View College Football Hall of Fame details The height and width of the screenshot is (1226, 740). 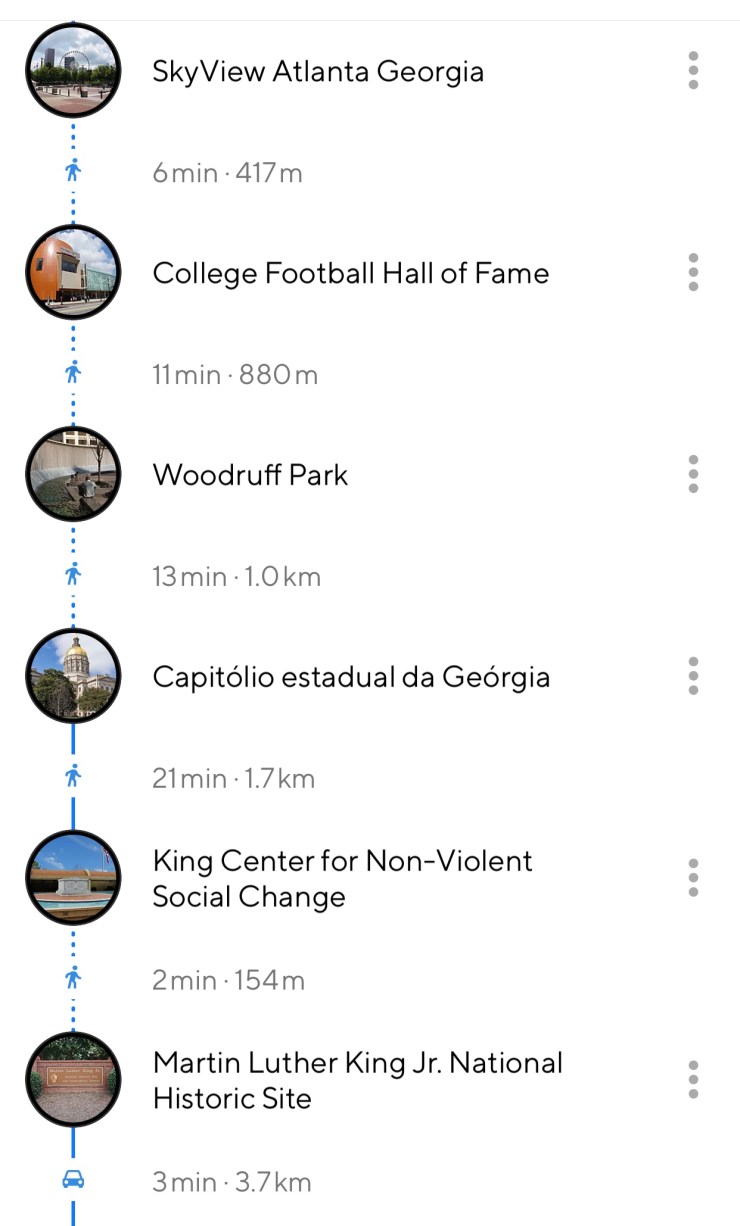point(350,274)
